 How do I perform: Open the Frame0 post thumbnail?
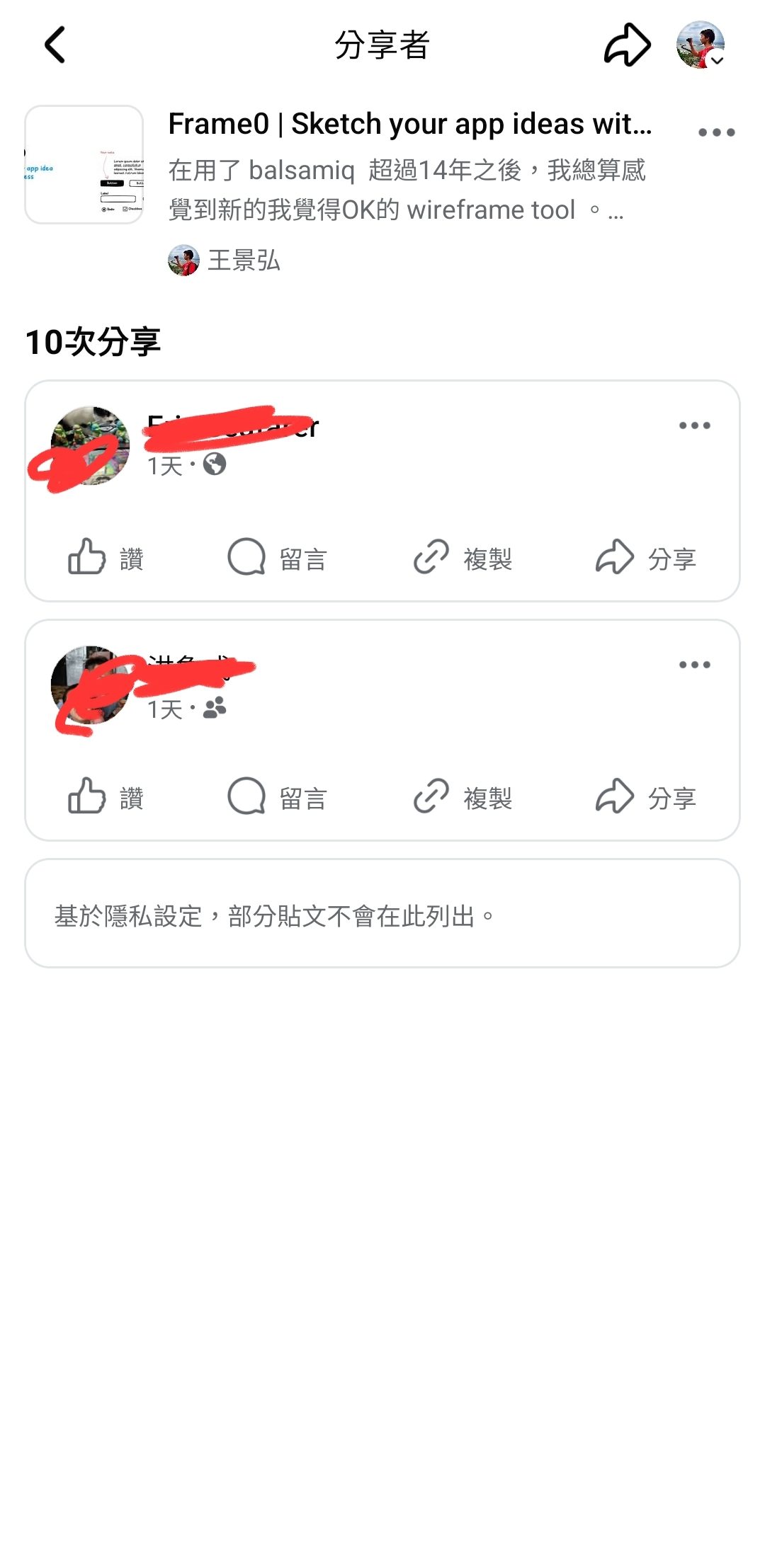84,164
